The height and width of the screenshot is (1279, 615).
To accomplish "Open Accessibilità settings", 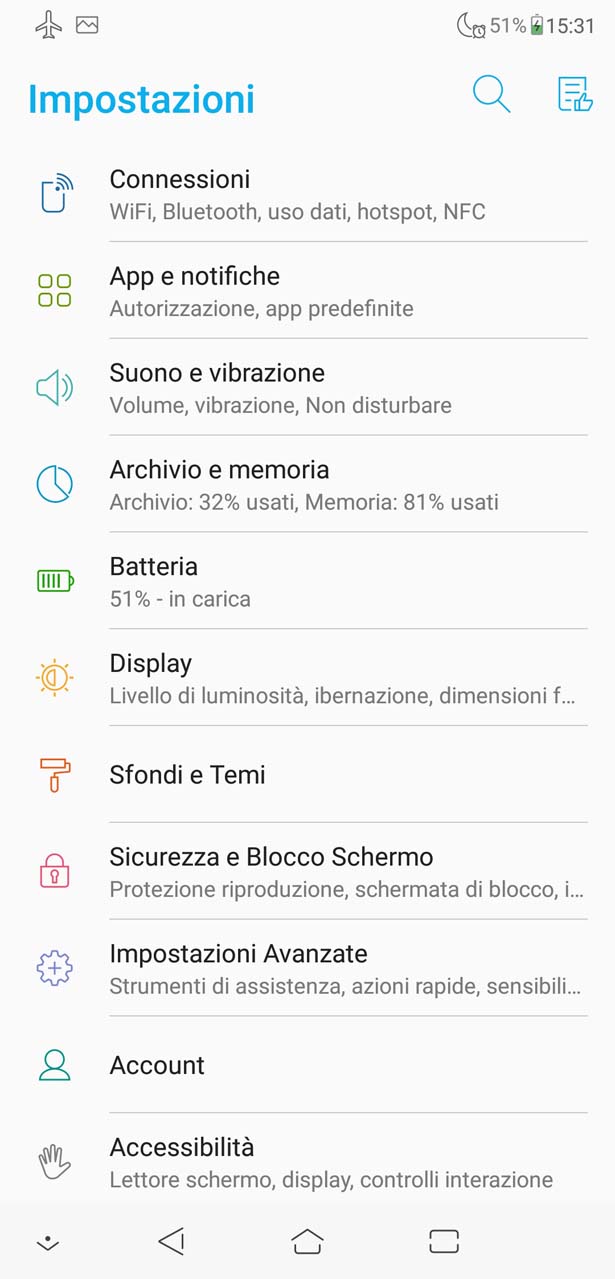I will point(307,1162).
